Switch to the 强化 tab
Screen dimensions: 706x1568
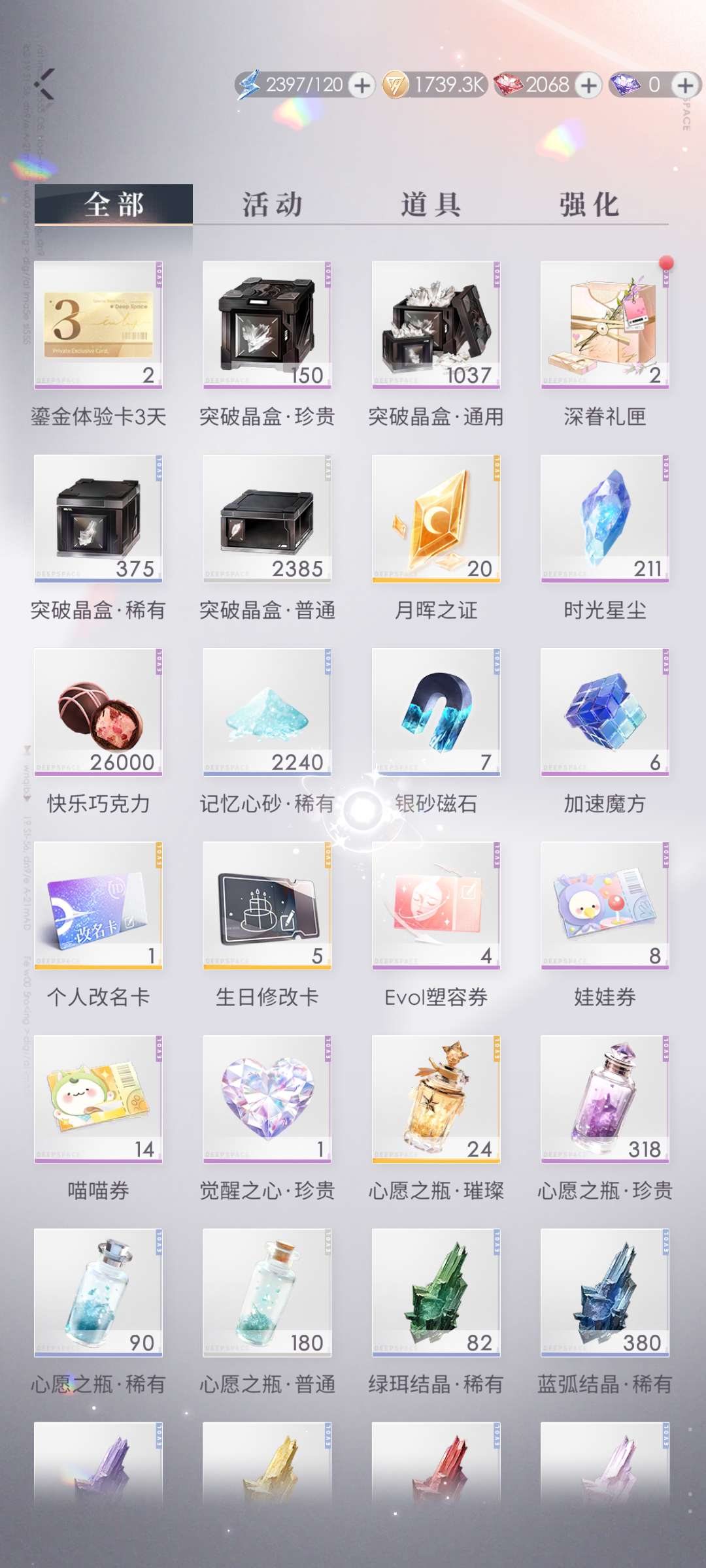(589, 204)
